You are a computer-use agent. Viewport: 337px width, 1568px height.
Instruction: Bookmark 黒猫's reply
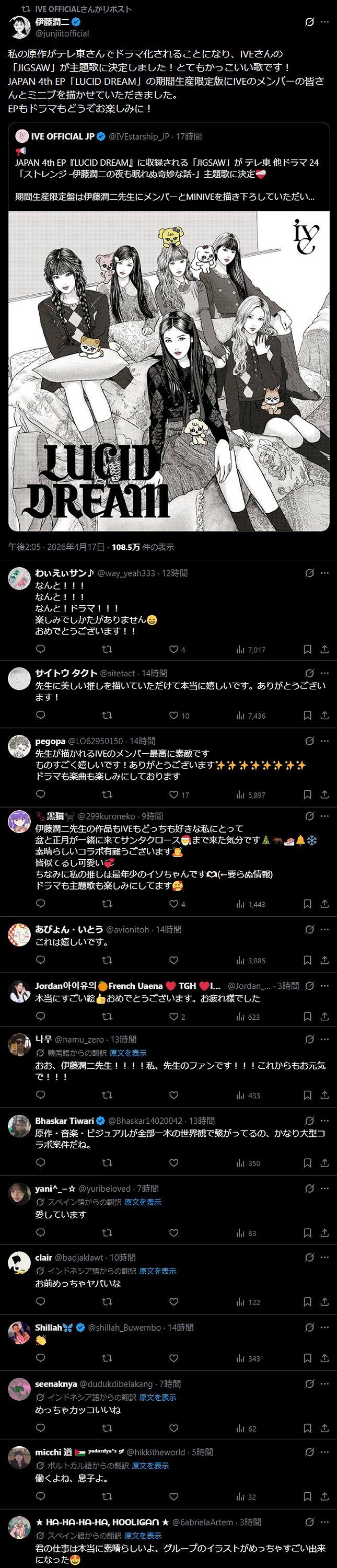(308, 904)
